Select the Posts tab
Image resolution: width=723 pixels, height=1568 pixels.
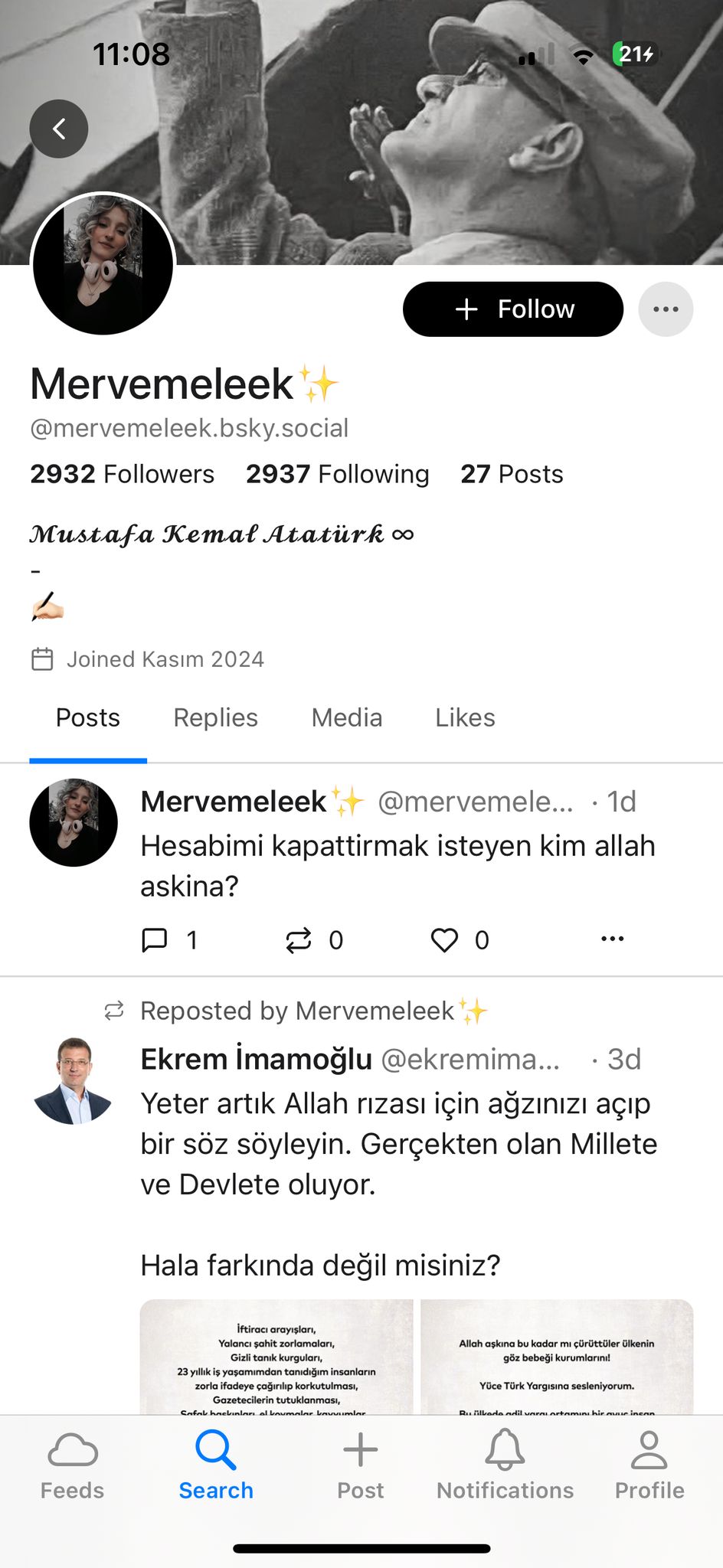pyautogui.click(x=88, y=717)
